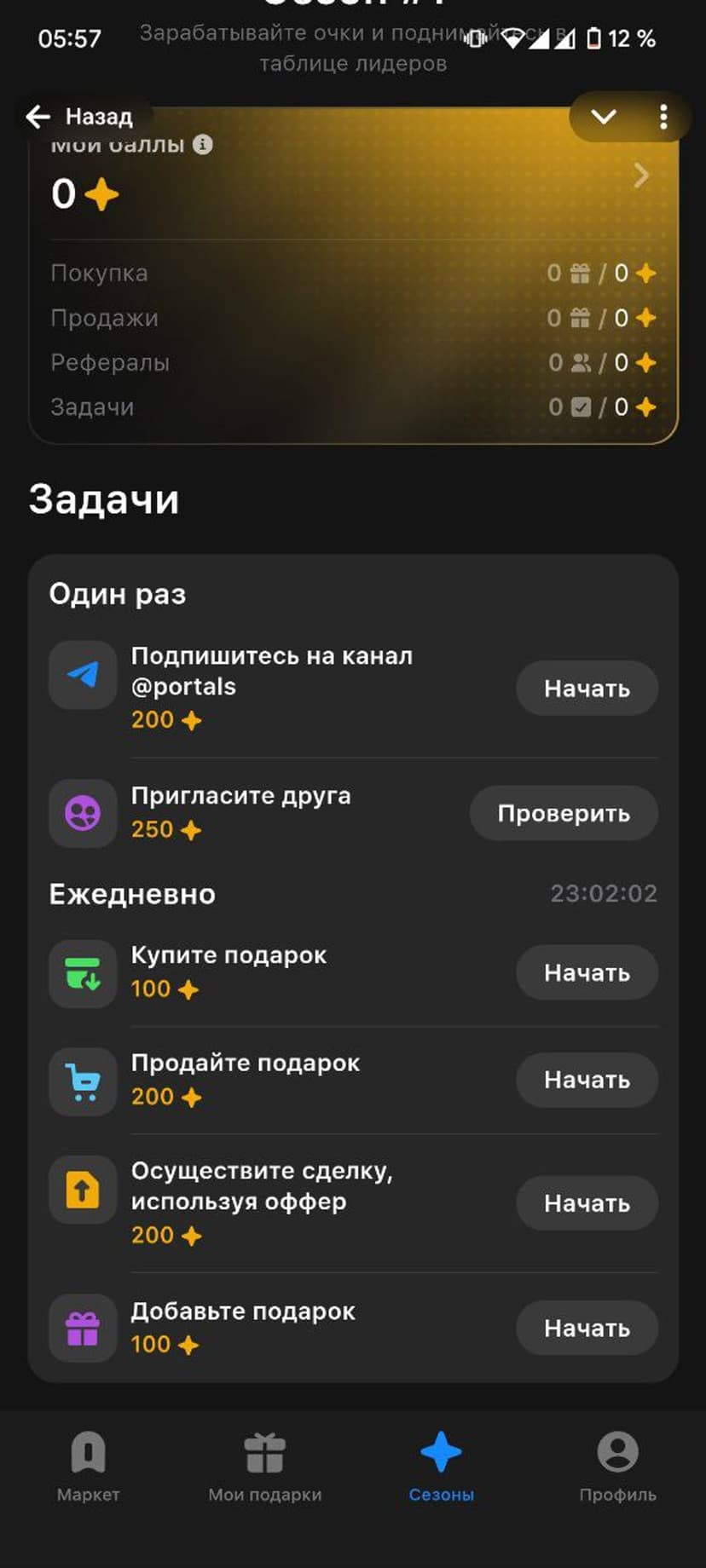
Task: Collapse the mini app with the down chevron
Action: coord(604,117)
